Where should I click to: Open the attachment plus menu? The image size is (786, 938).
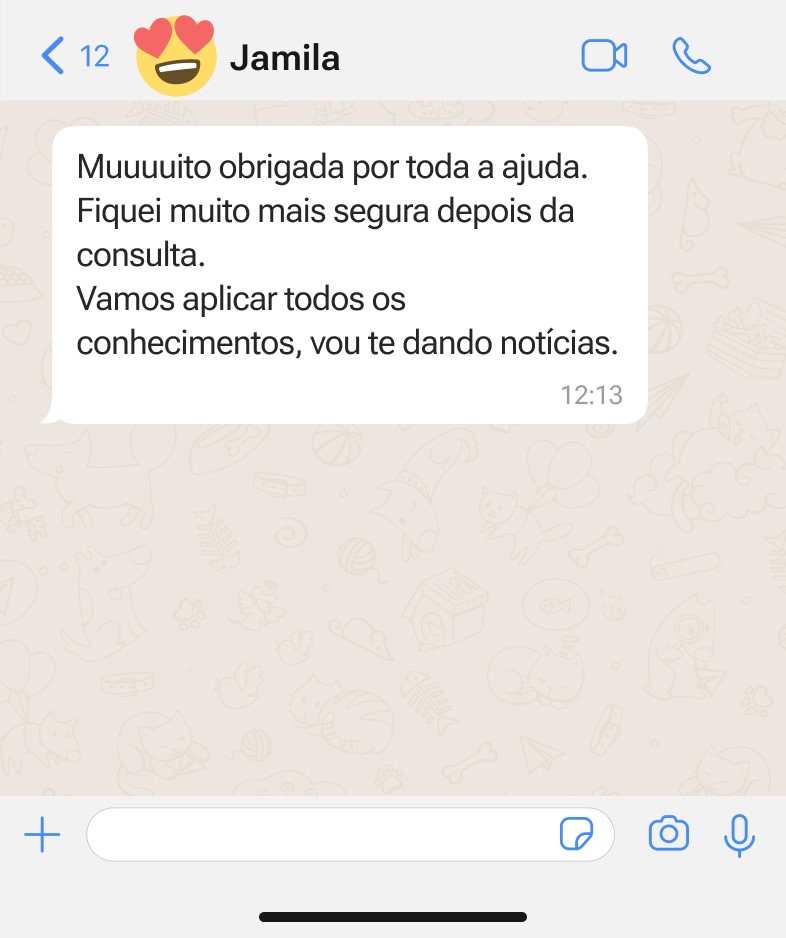point(42,835)
